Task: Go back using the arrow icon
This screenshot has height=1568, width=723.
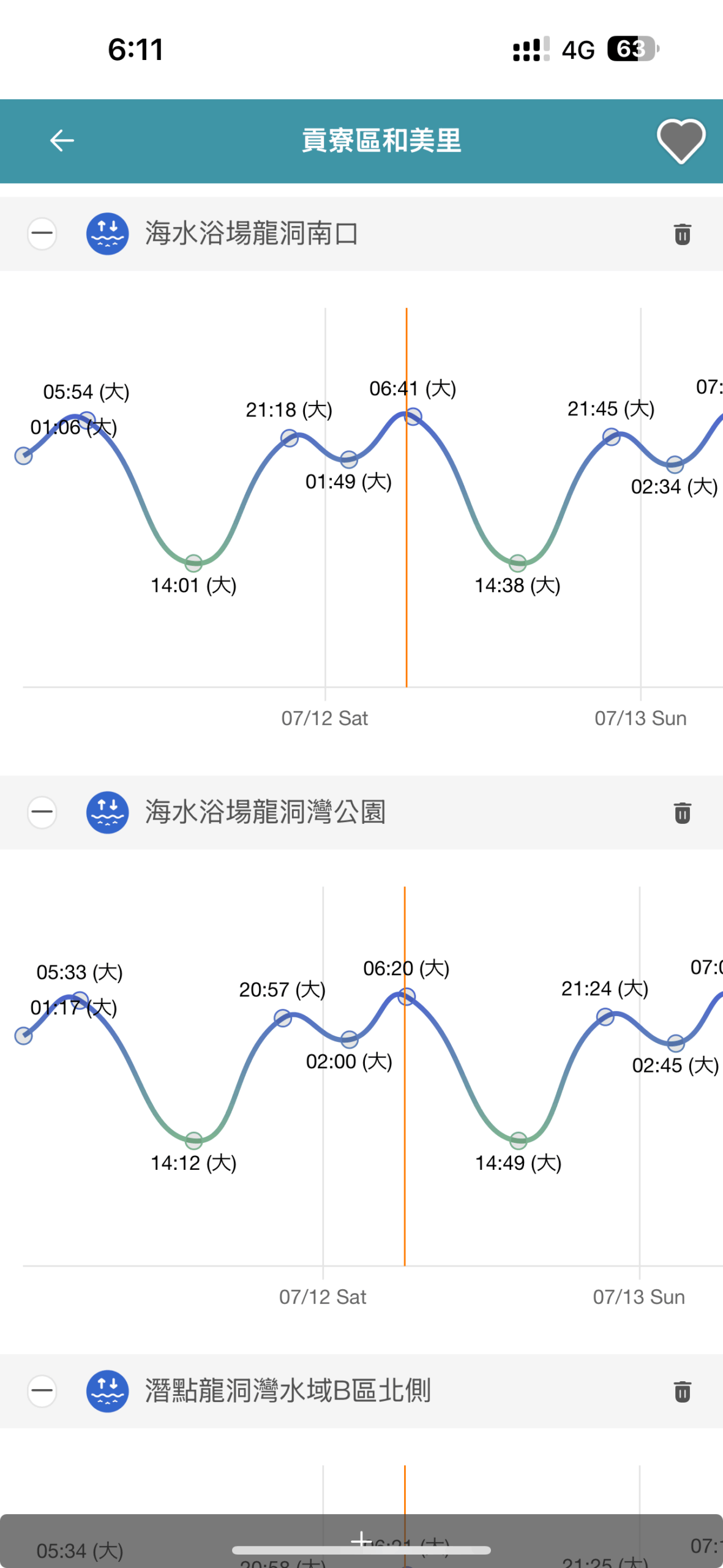Action: coord(62,141)
